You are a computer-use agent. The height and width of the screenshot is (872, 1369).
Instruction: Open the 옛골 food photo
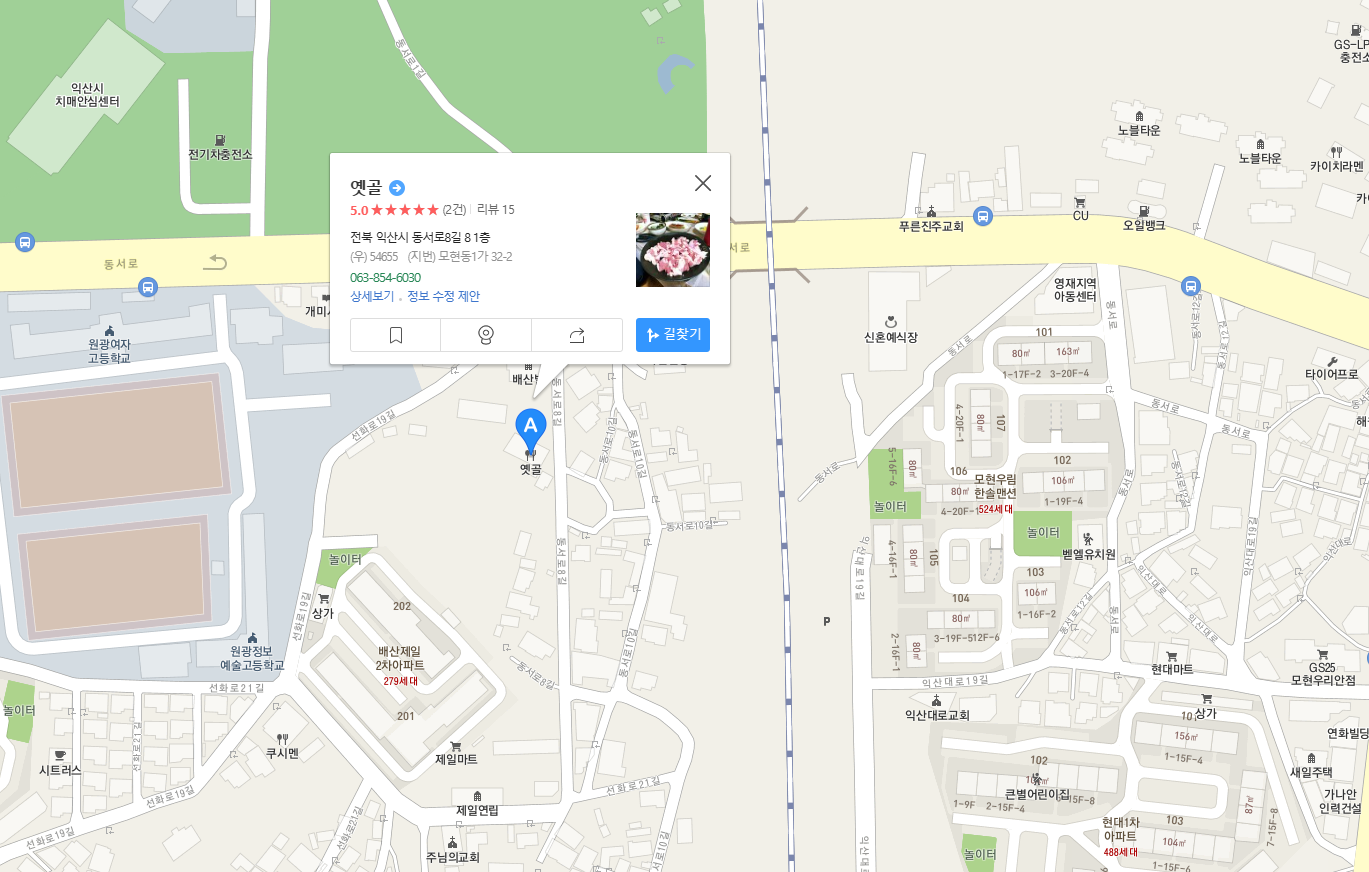click(673, 250)
